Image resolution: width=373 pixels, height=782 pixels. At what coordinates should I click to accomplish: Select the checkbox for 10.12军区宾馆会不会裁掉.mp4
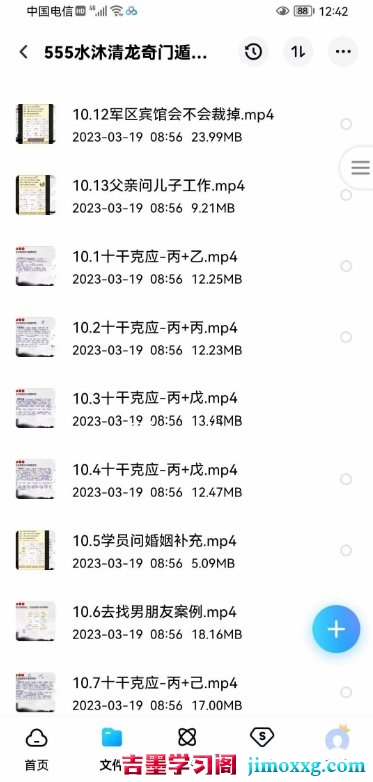[346, 124]
